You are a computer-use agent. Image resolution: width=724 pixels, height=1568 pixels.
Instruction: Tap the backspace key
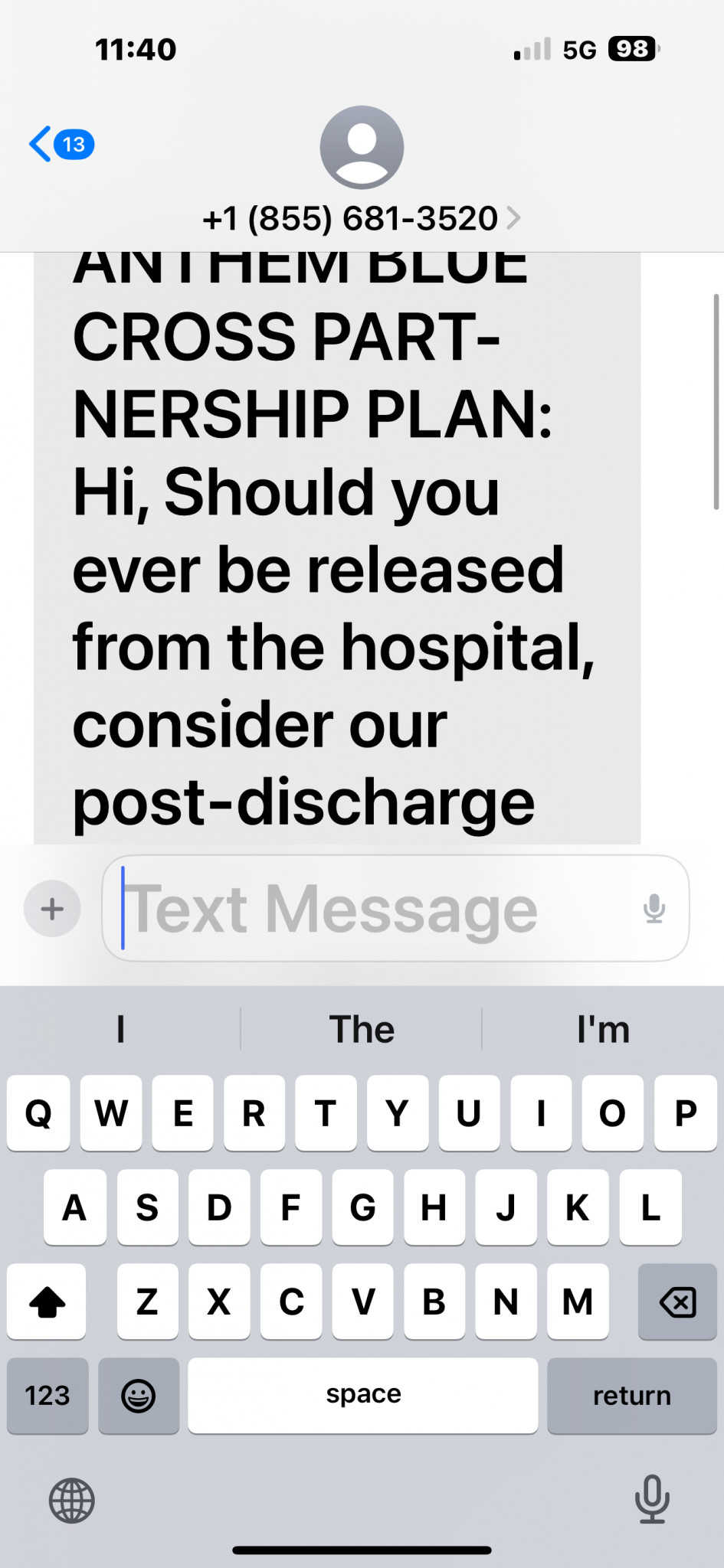677,1301
